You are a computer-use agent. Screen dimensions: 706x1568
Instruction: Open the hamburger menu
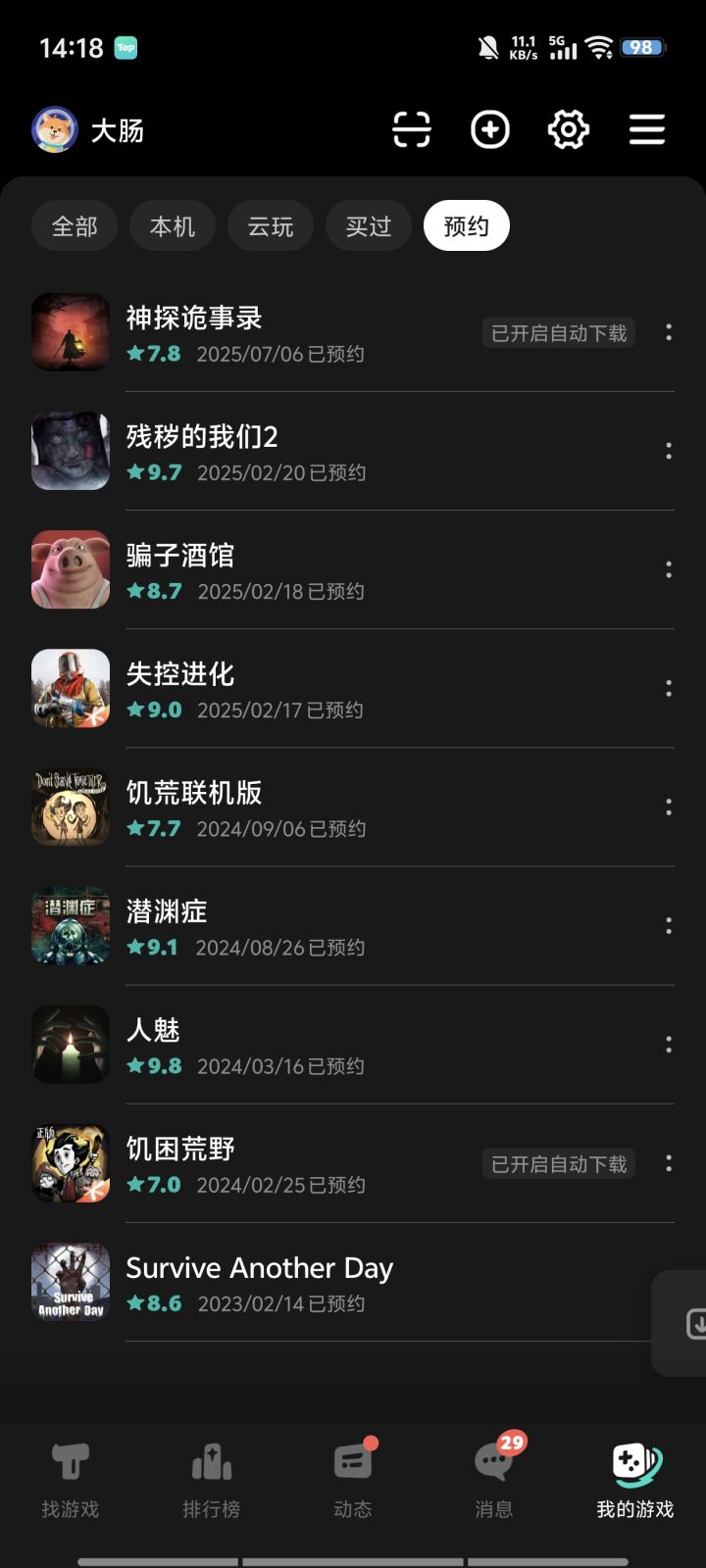(x=647, y=129)
